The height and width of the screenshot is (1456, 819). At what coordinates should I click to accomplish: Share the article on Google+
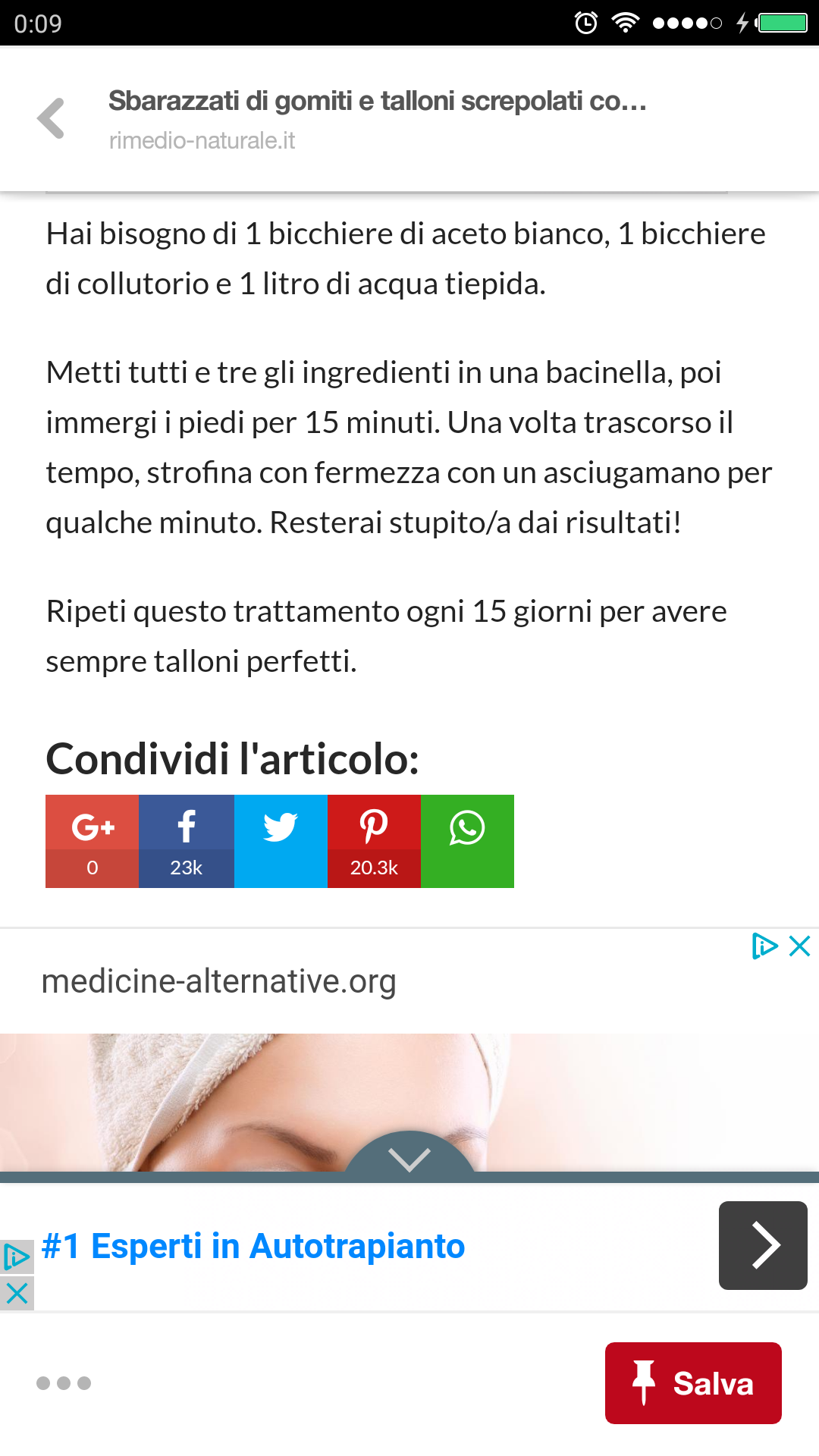tap(93, 841)
